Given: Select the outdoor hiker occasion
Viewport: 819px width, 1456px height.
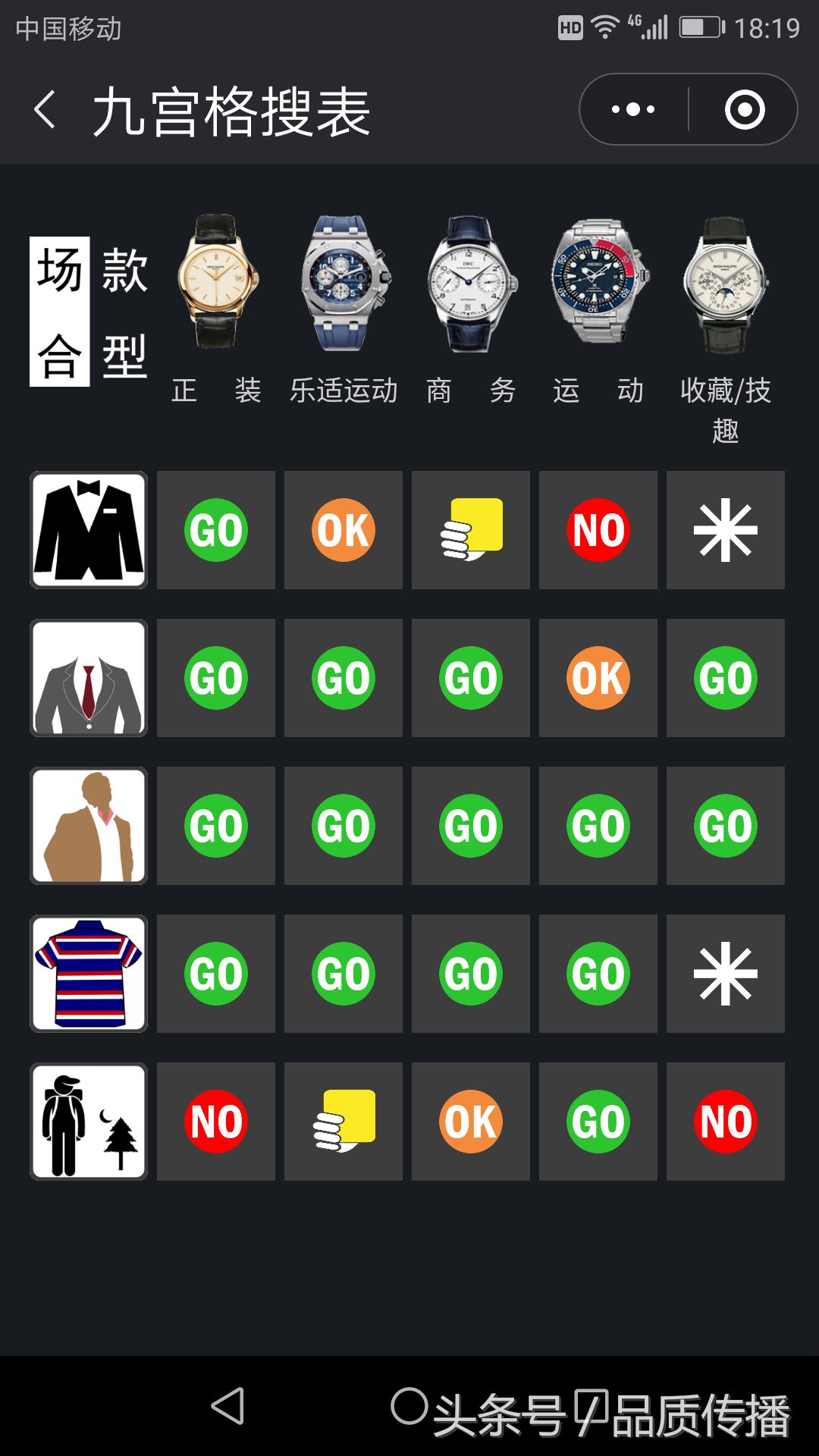Looking at the screenshot, I should (89, 1122).
